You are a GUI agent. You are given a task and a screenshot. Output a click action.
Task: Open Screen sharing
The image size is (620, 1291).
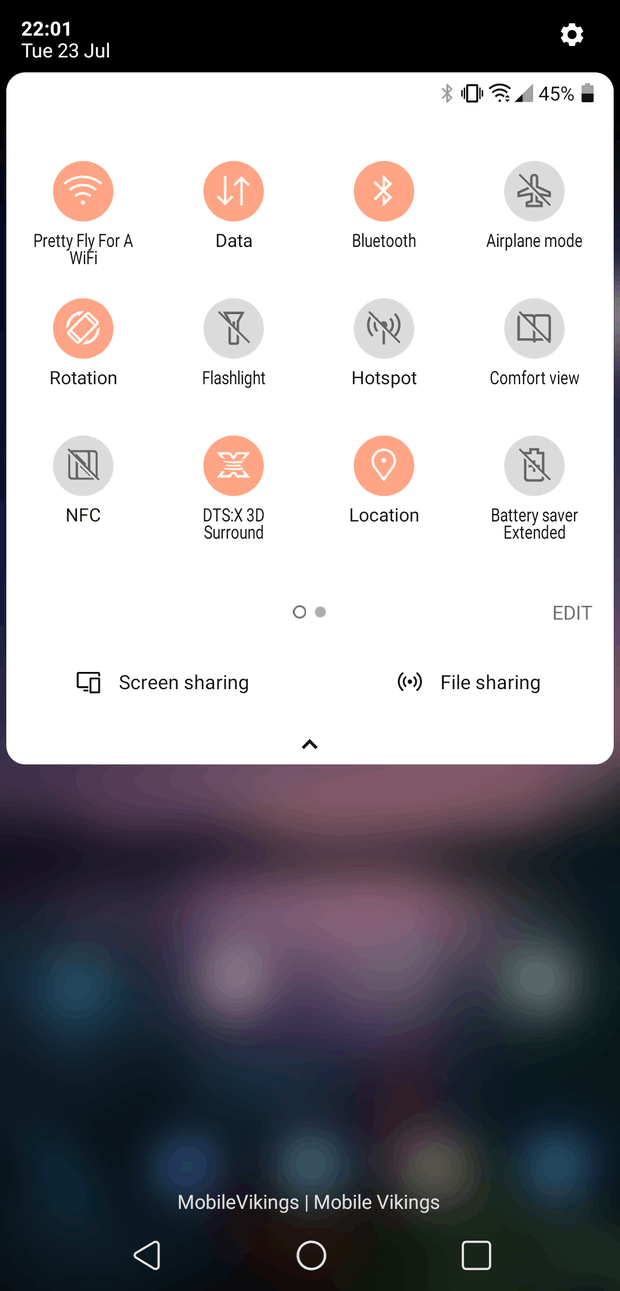click(x=163, y=683)
